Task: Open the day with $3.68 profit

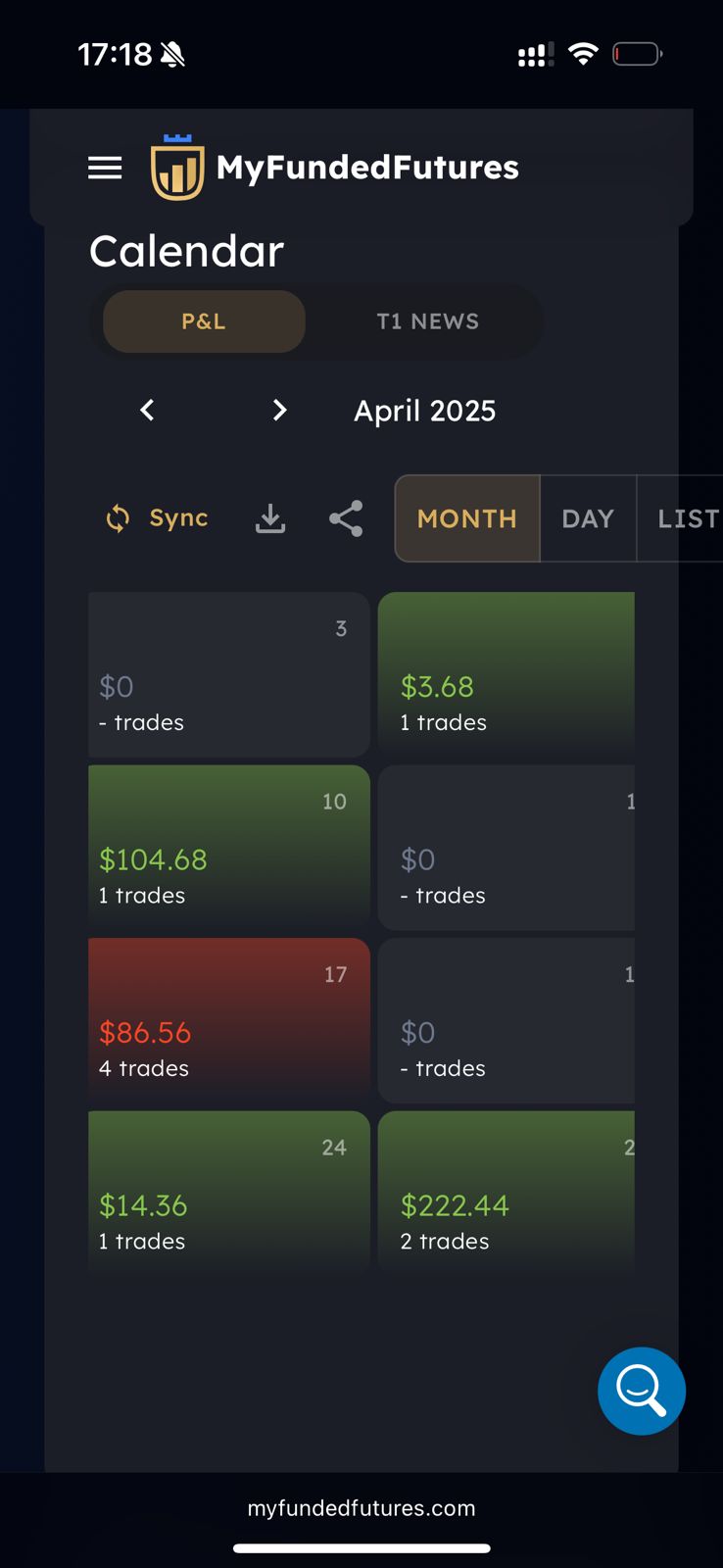Action: tap(506, 674)
